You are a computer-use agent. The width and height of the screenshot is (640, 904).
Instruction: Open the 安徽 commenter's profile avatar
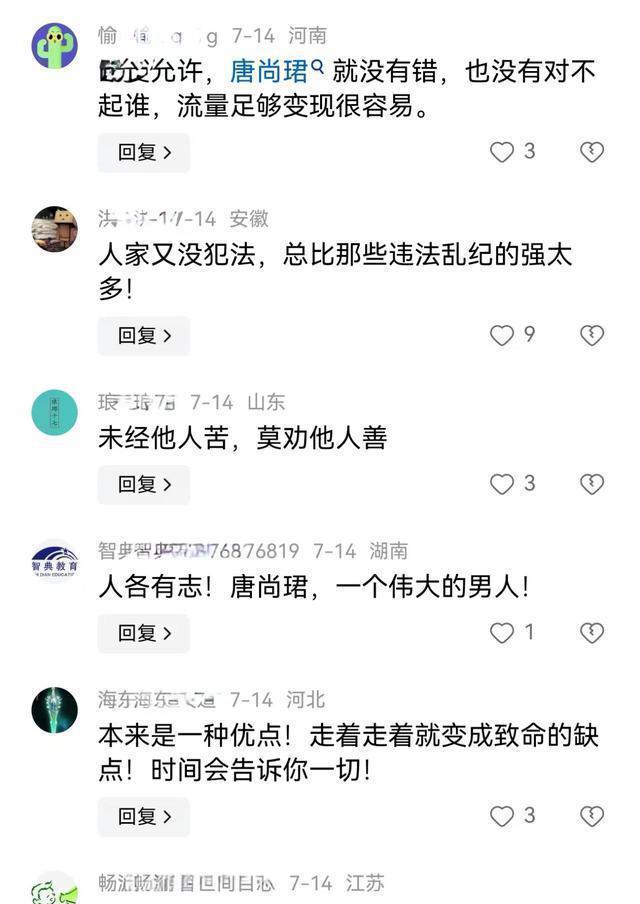tap(54, 229)
